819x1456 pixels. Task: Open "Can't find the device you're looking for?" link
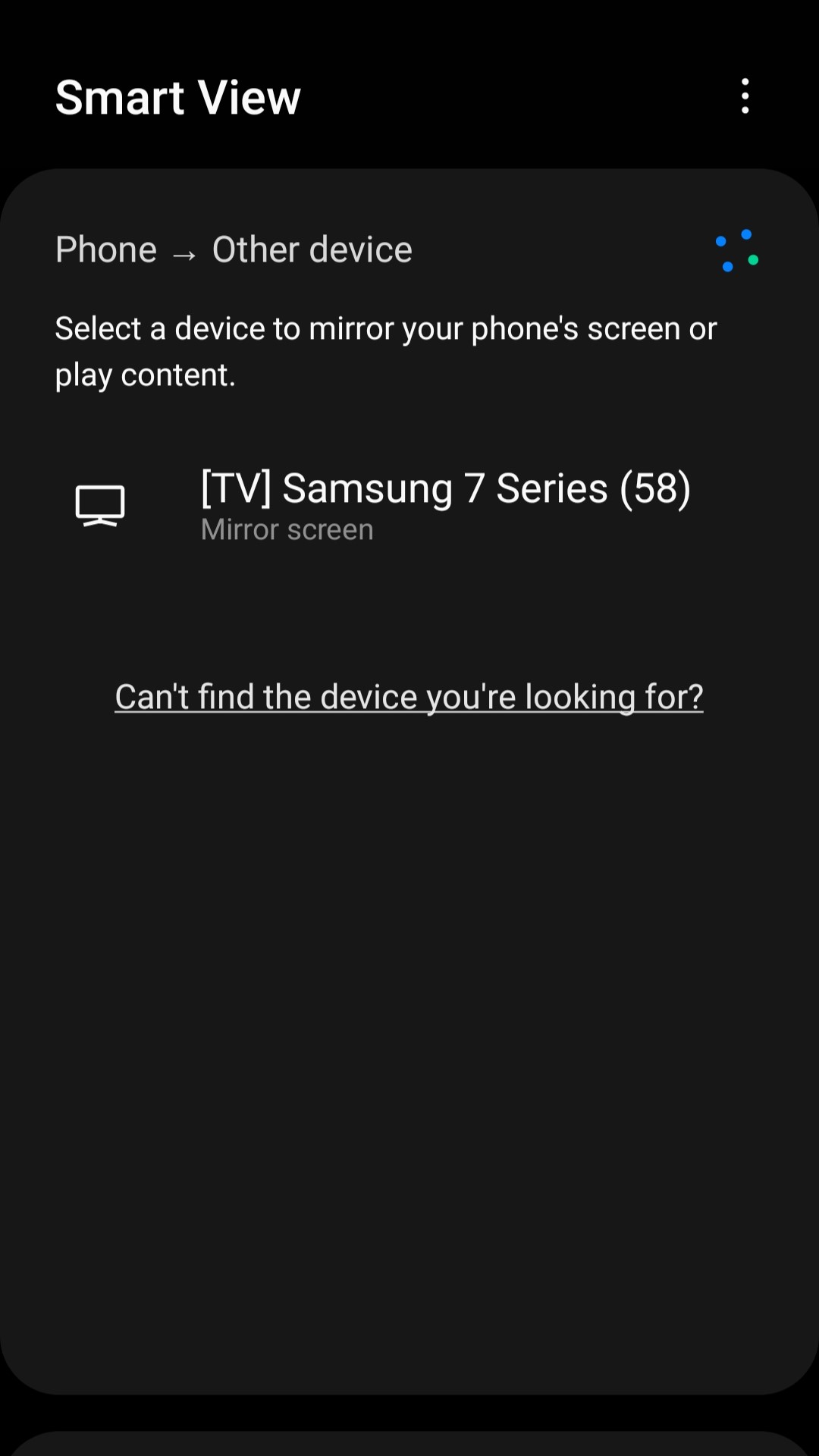tap(409, 697)
